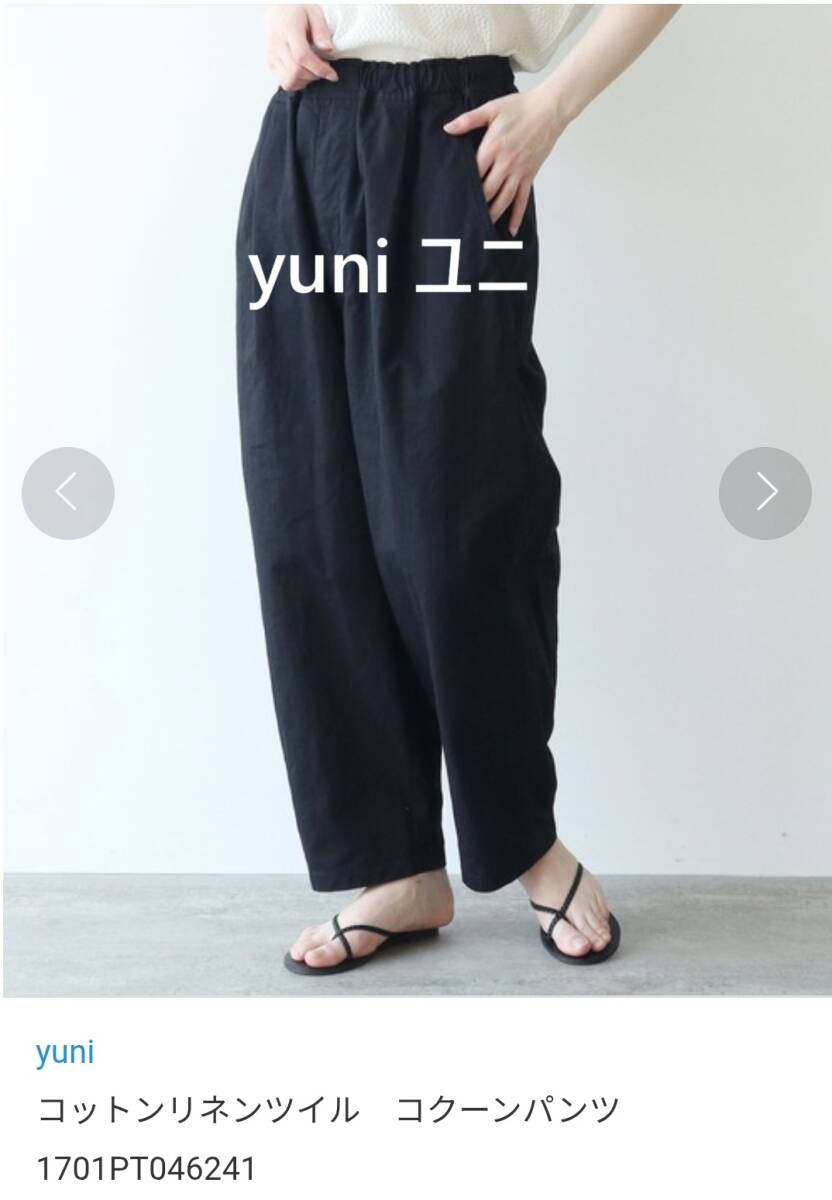Show the next product image
The width and height of the screenshot is (832, 1200).
765,493
